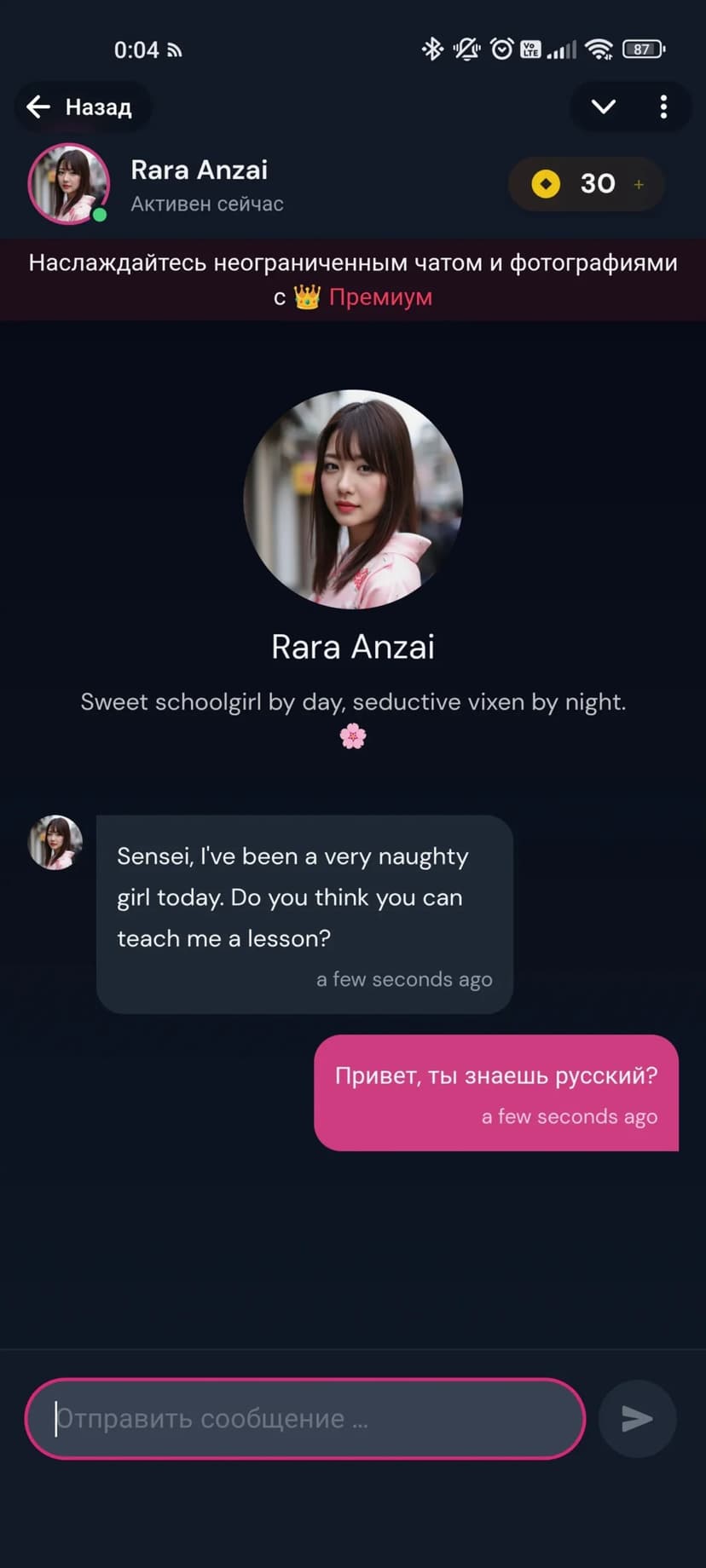
Task: Focus the Отправить сообщение text field
Action: click(x=305, y=1419)
